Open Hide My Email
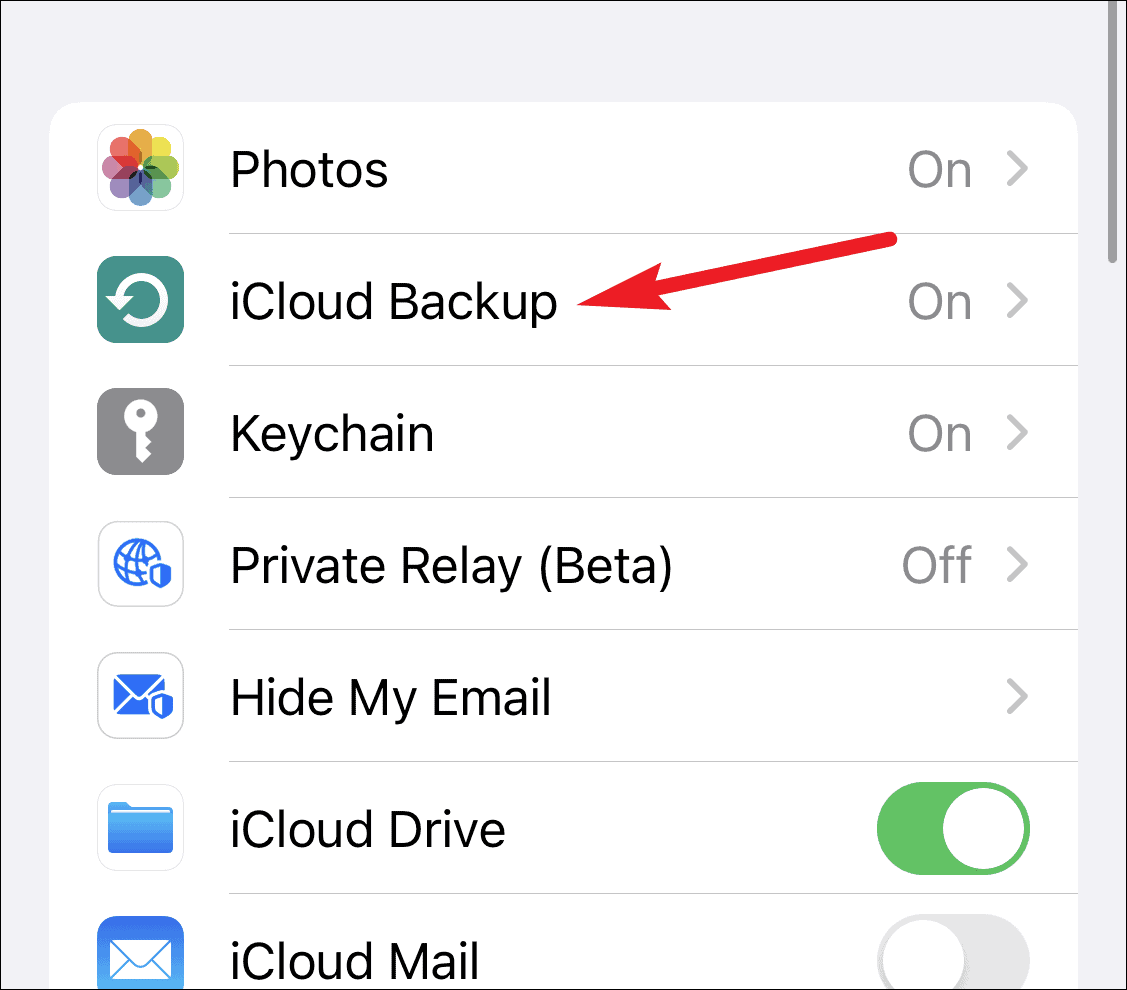1127x990 pixels. point(564,695)
